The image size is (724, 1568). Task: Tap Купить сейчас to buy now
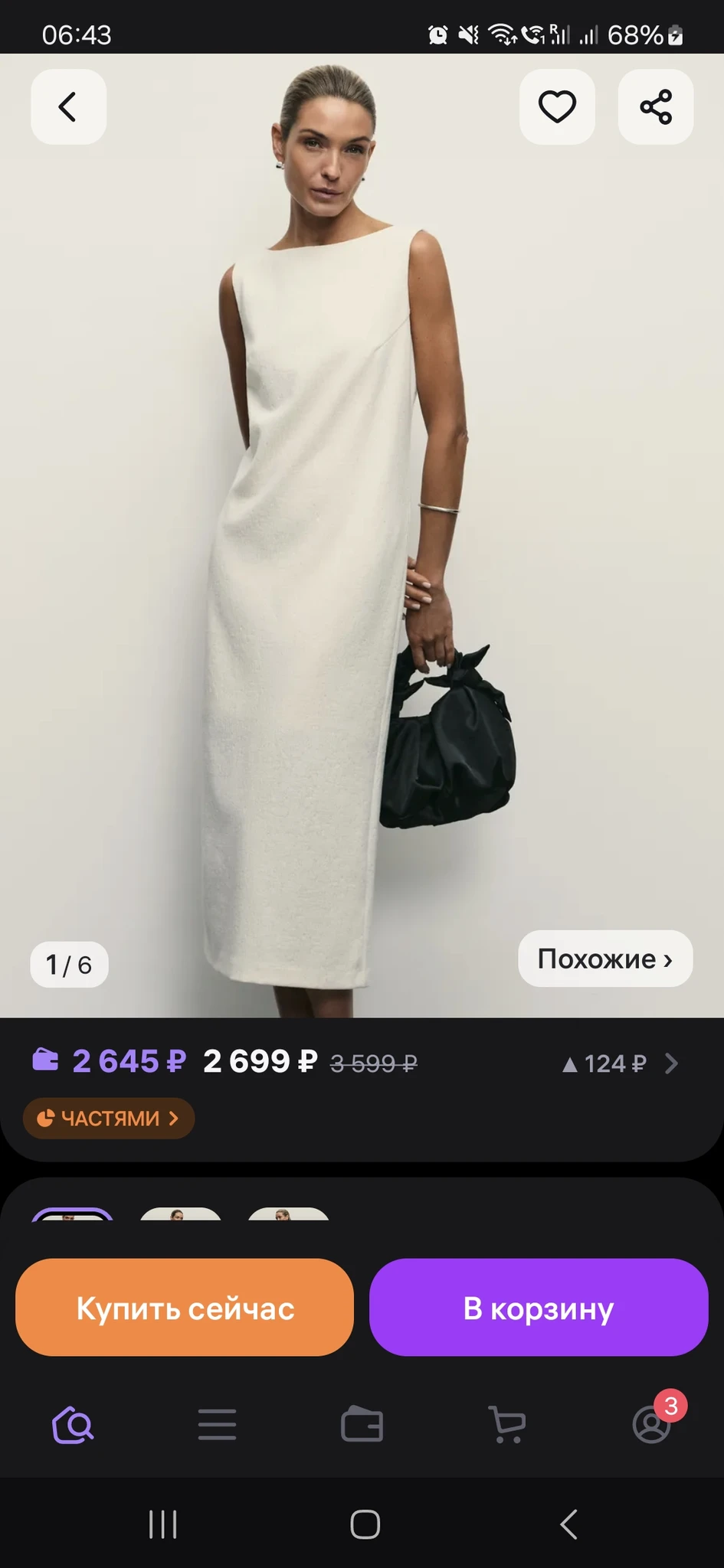[185, 1308]
